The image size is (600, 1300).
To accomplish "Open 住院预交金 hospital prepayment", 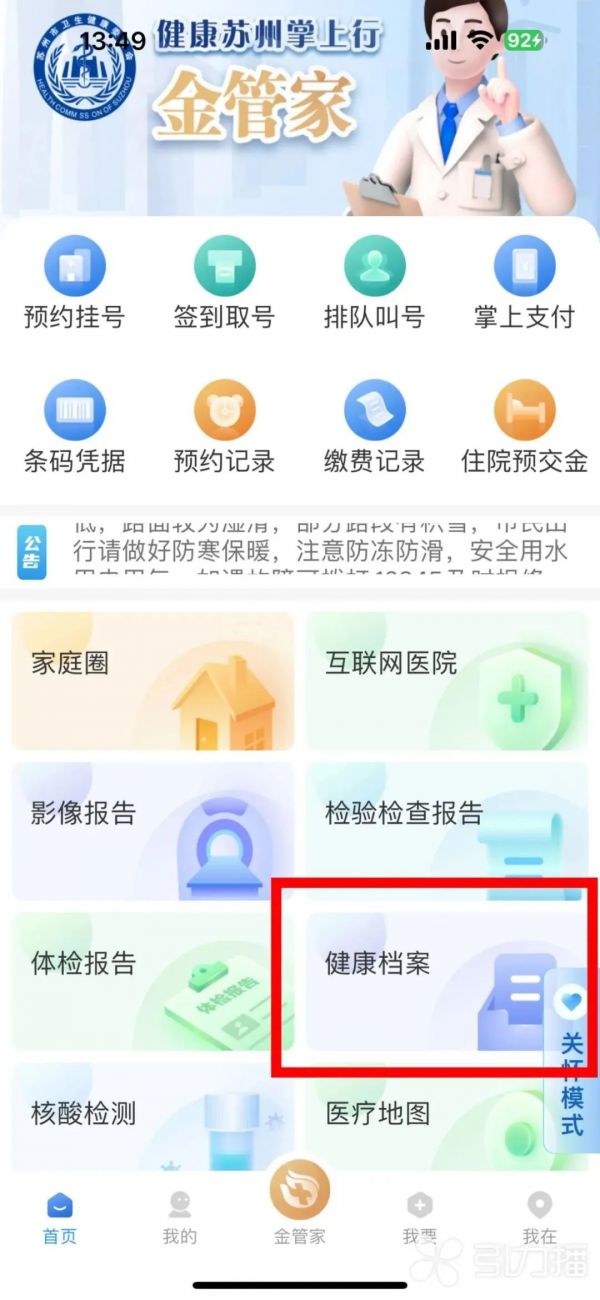I will (524, 428).
